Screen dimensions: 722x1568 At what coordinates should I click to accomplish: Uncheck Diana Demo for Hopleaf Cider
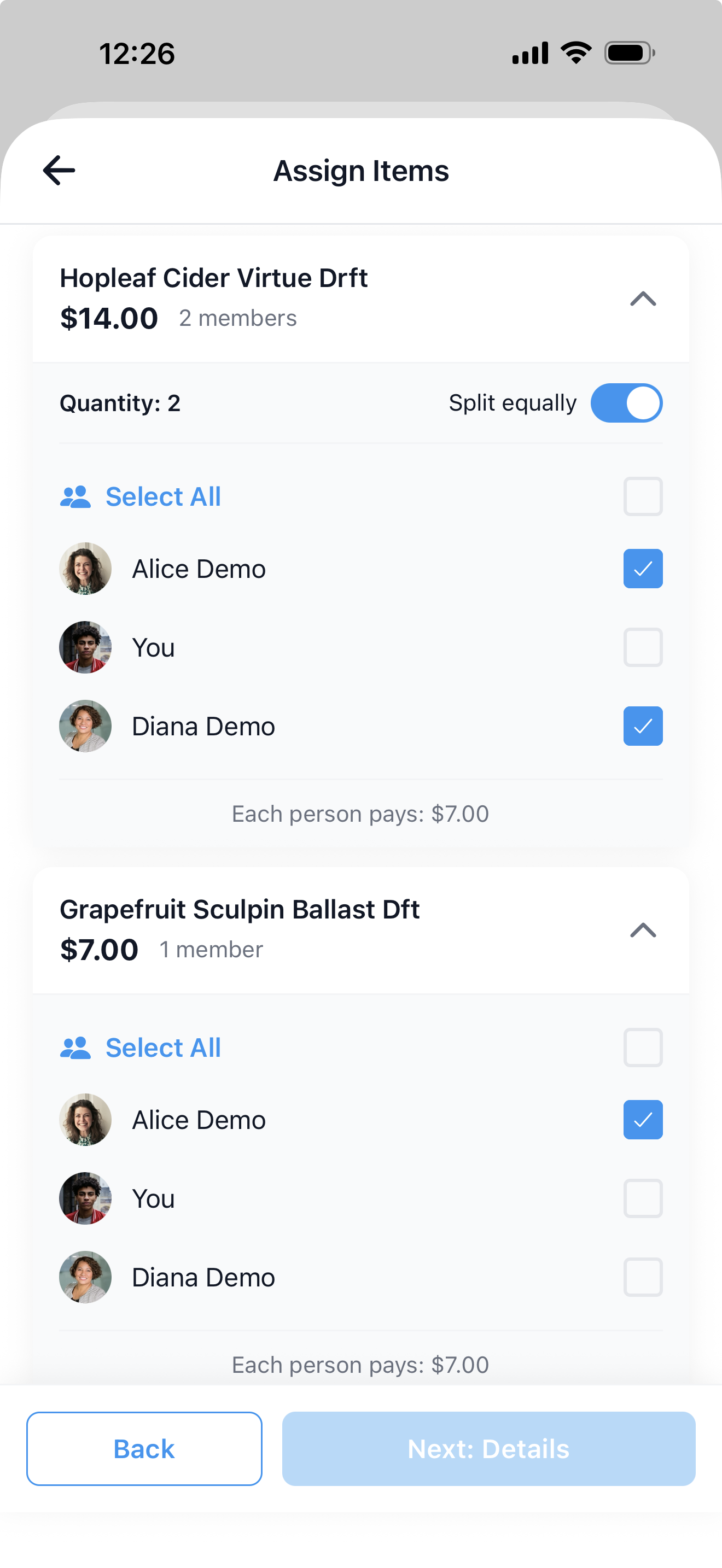tap(643, 726)
